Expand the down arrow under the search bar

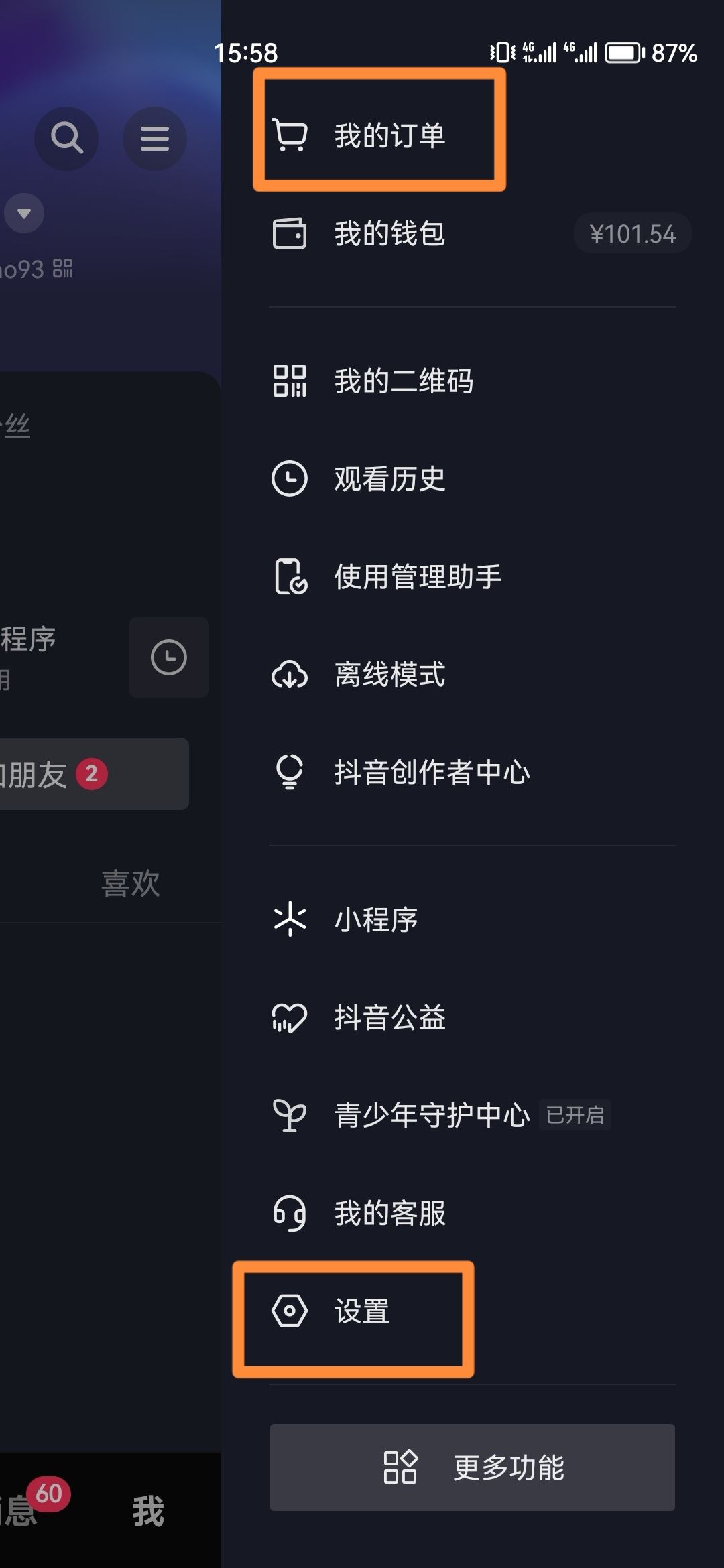tap(24, 213)
